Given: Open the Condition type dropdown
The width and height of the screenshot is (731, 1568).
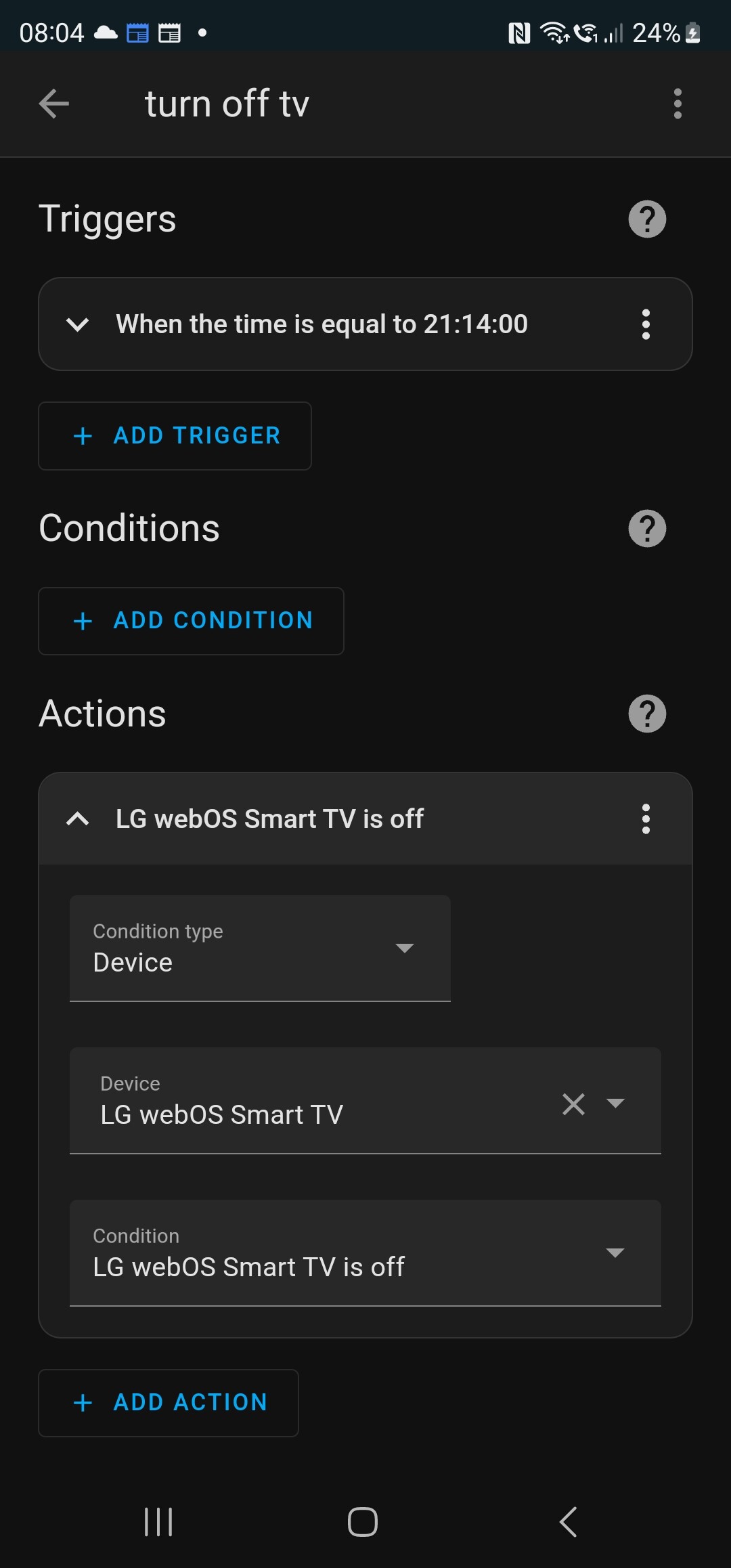Looking at the screenshot, I should tap(404, 948).
